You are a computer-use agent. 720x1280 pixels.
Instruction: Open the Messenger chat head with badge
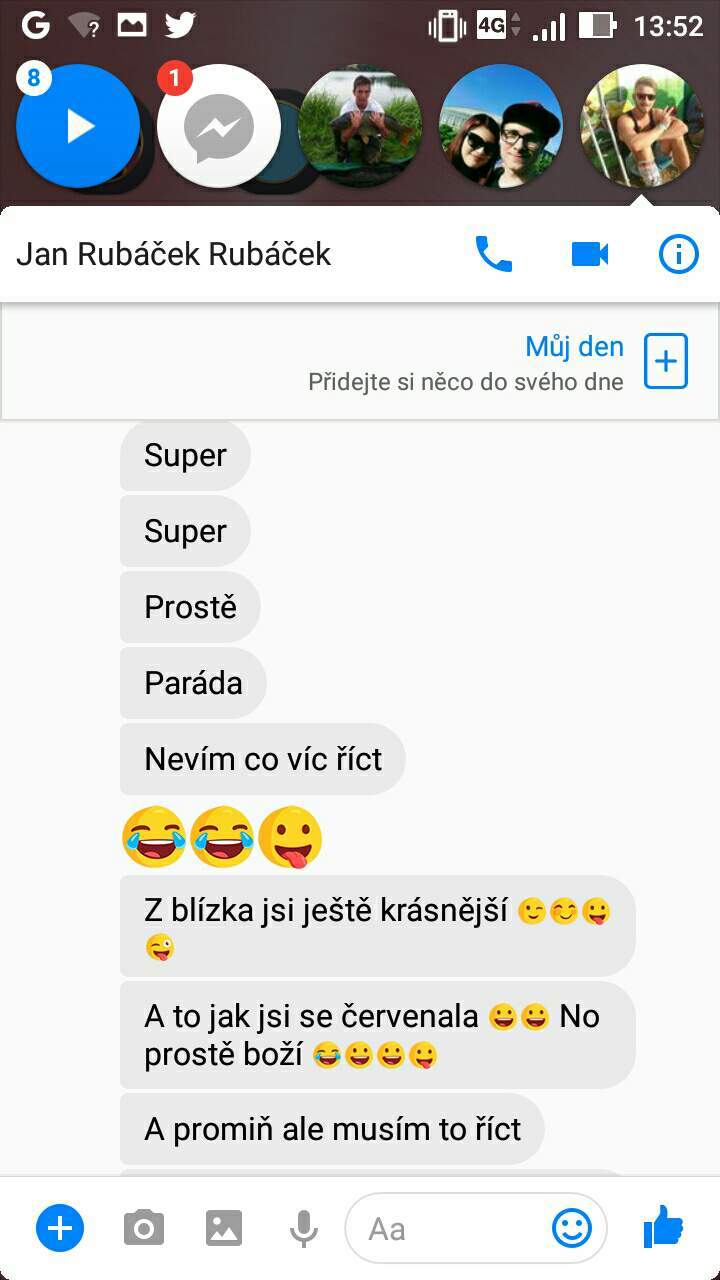click(218, 126)
